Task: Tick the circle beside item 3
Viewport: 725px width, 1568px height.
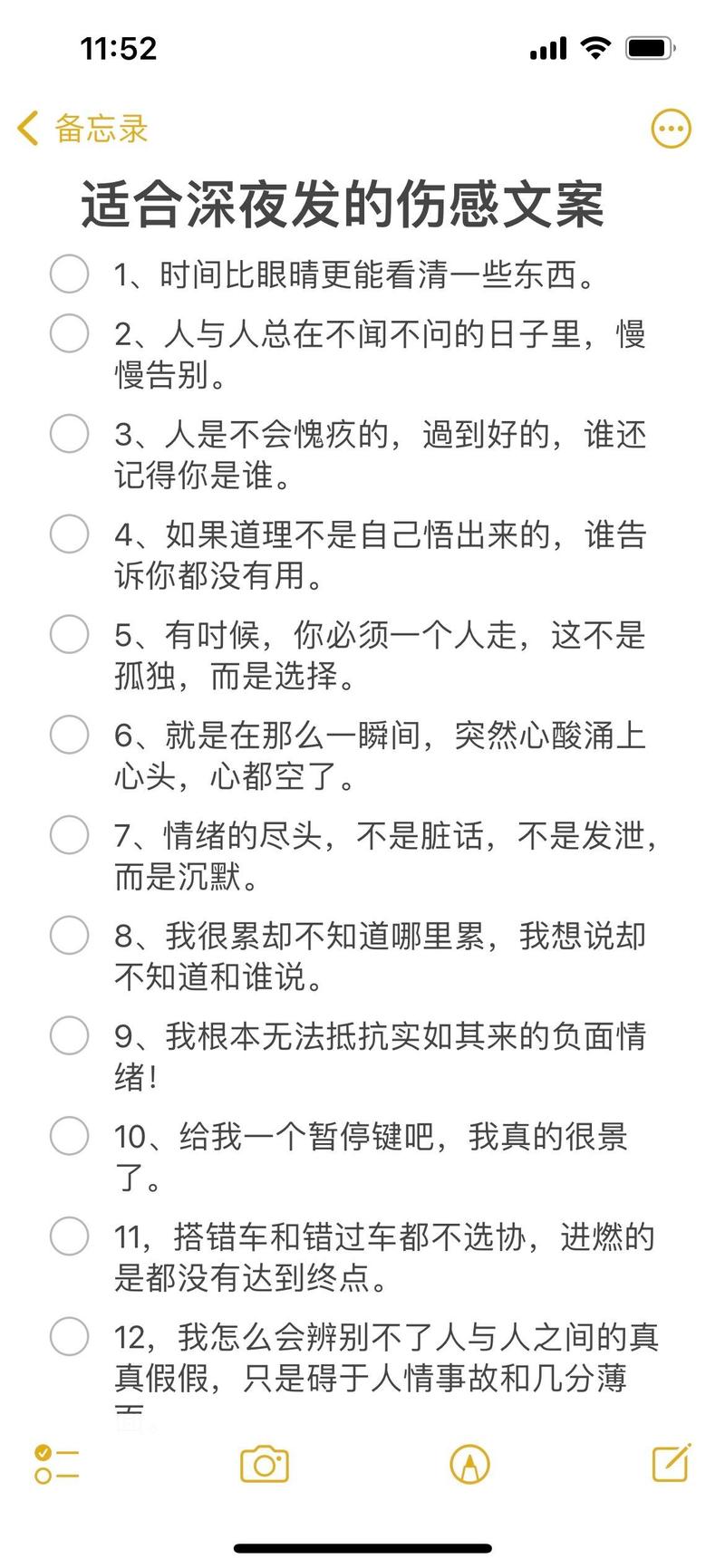Action: 69,435
